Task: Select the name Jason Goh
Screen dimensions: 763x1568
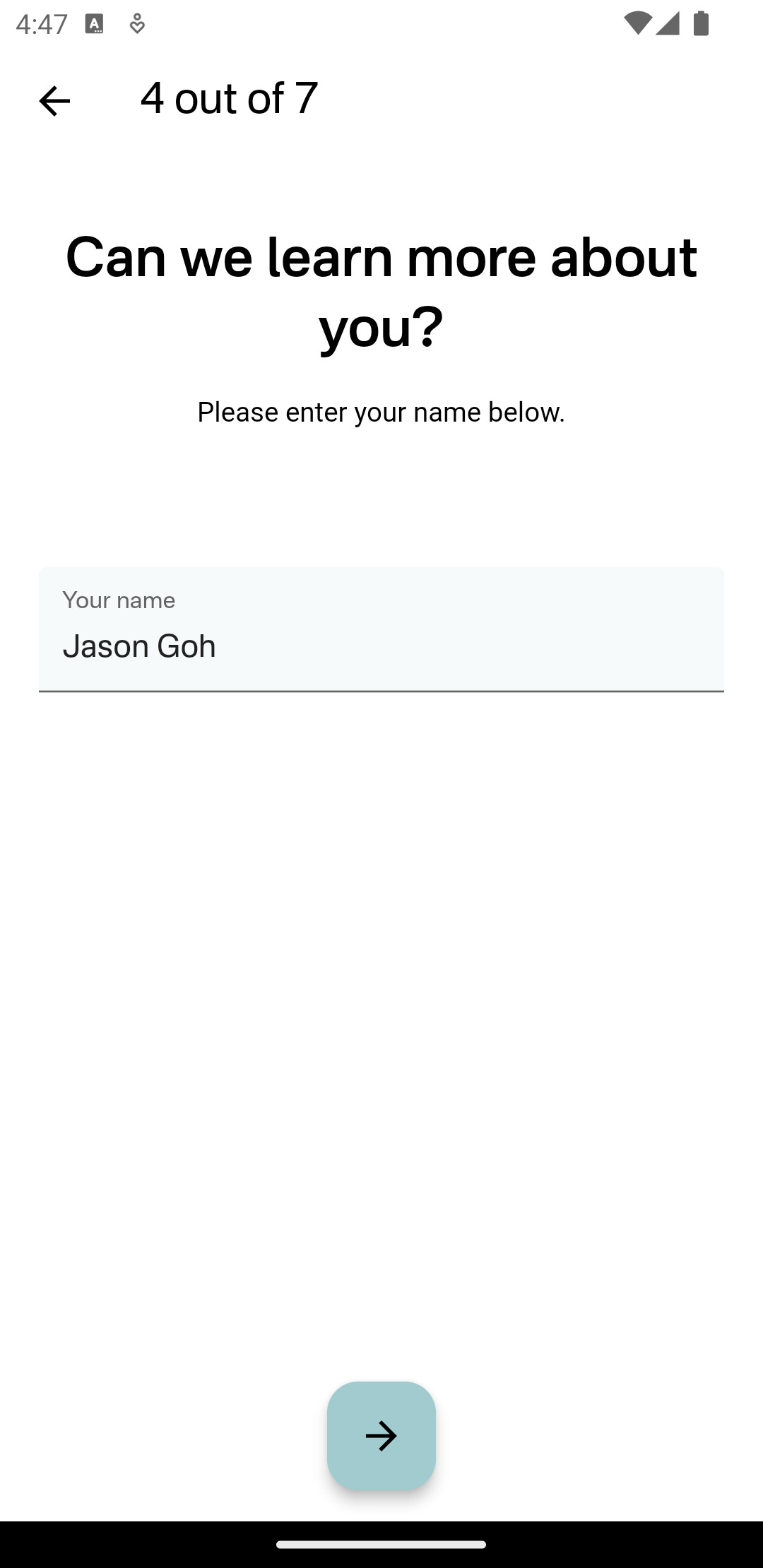Action: (140, 645)
